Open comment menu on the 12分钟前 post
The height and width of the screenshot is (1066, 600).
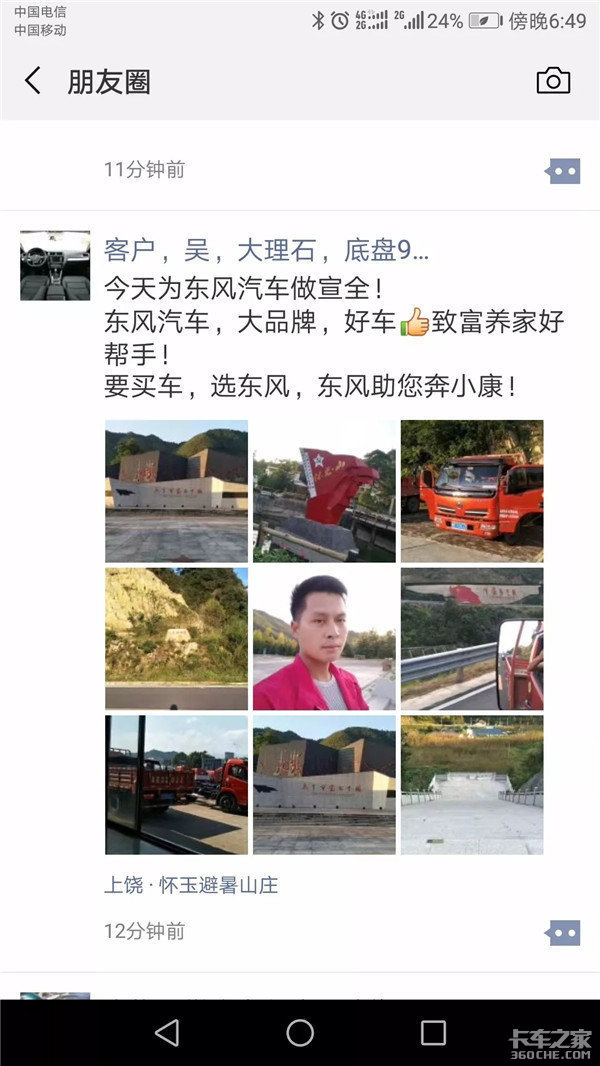[562, 932]
